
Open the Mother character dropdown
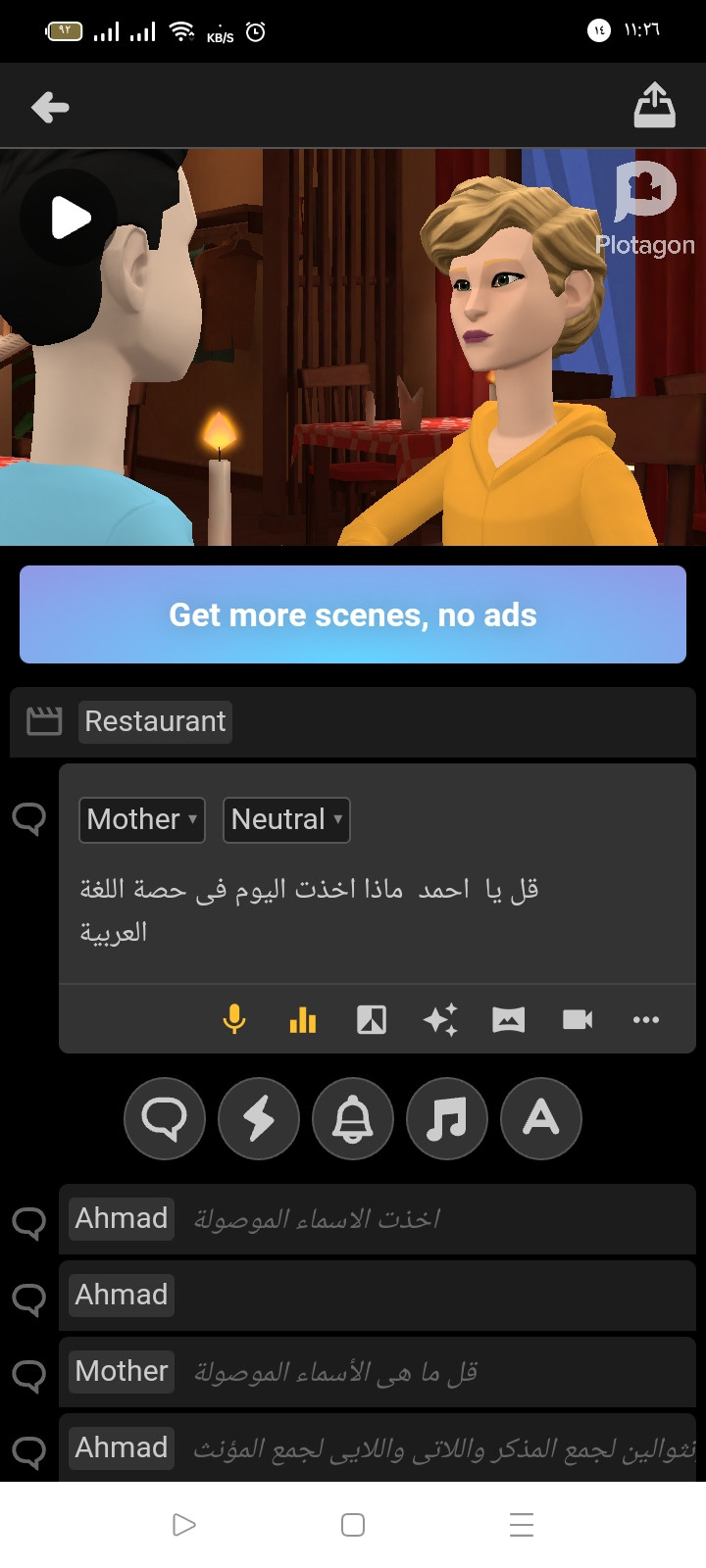[142, 819]
